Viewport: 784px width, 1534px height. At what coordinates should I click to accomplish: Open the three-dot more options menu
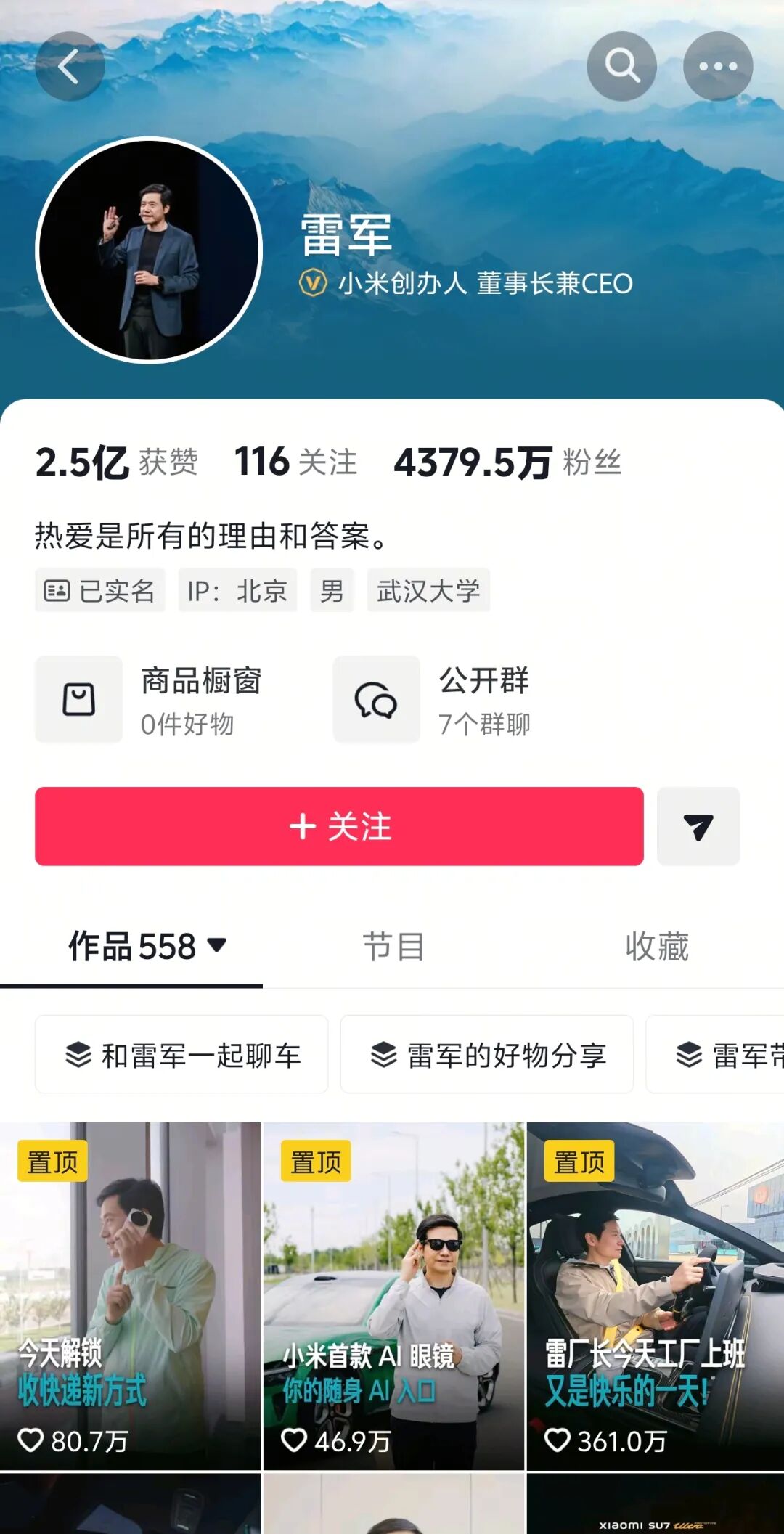click(x=717, y=67)
